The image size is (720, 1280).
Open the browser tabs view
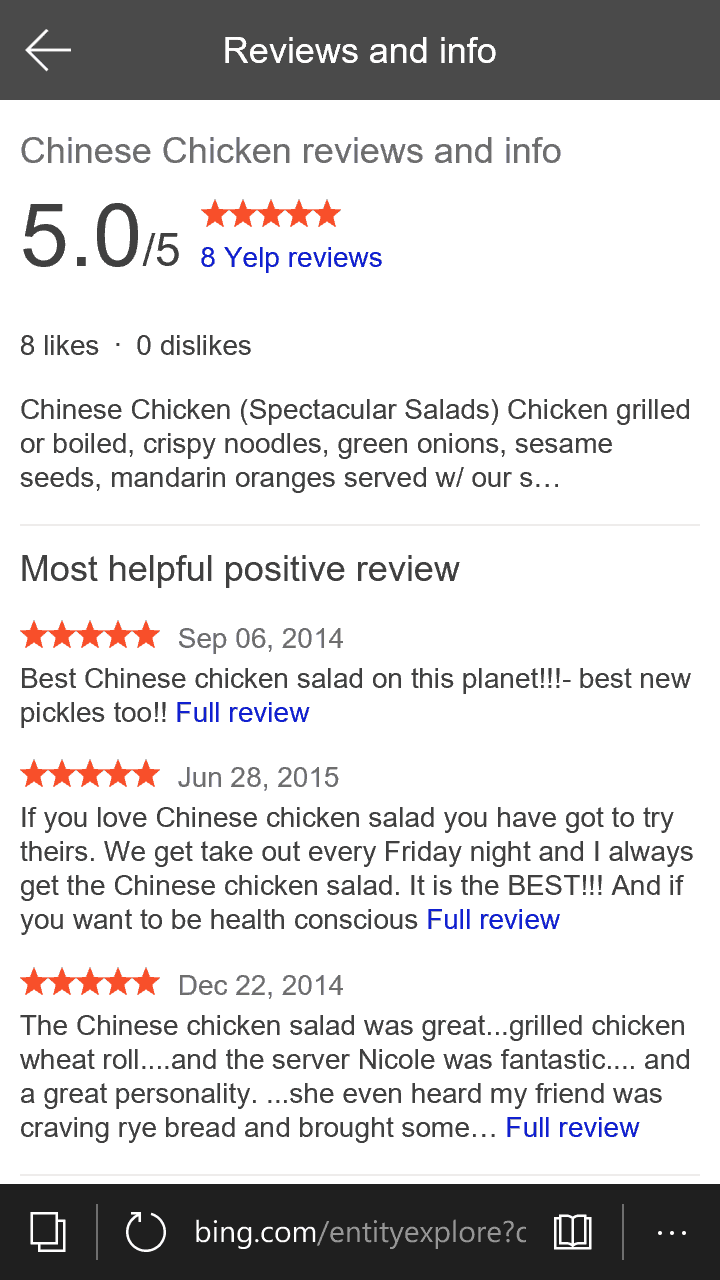[x=48, y=1232]
